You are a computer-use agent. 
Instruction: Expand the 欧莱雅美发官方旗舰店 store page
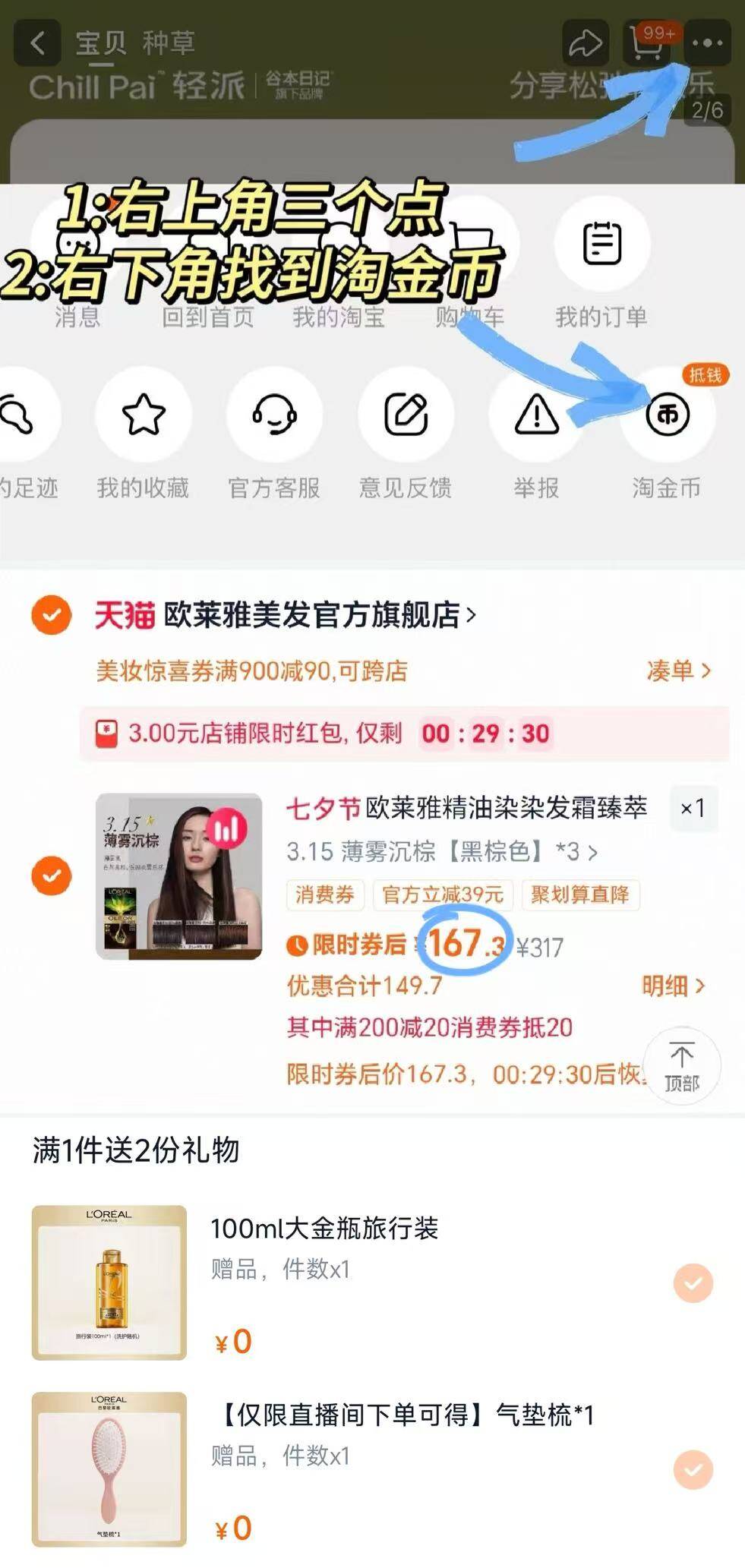(319, 617)
